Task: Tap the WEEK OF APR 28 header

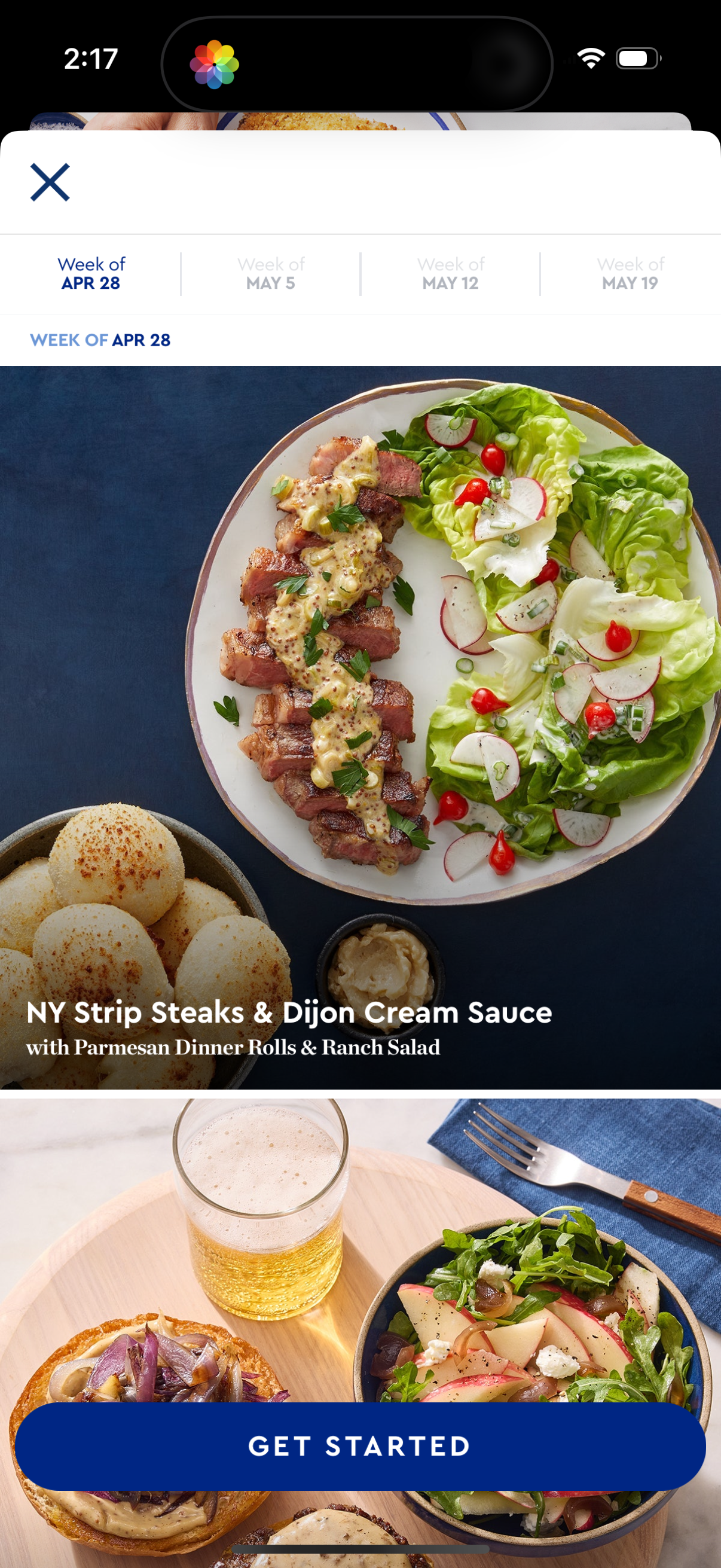Action: (x=101, y=340)
